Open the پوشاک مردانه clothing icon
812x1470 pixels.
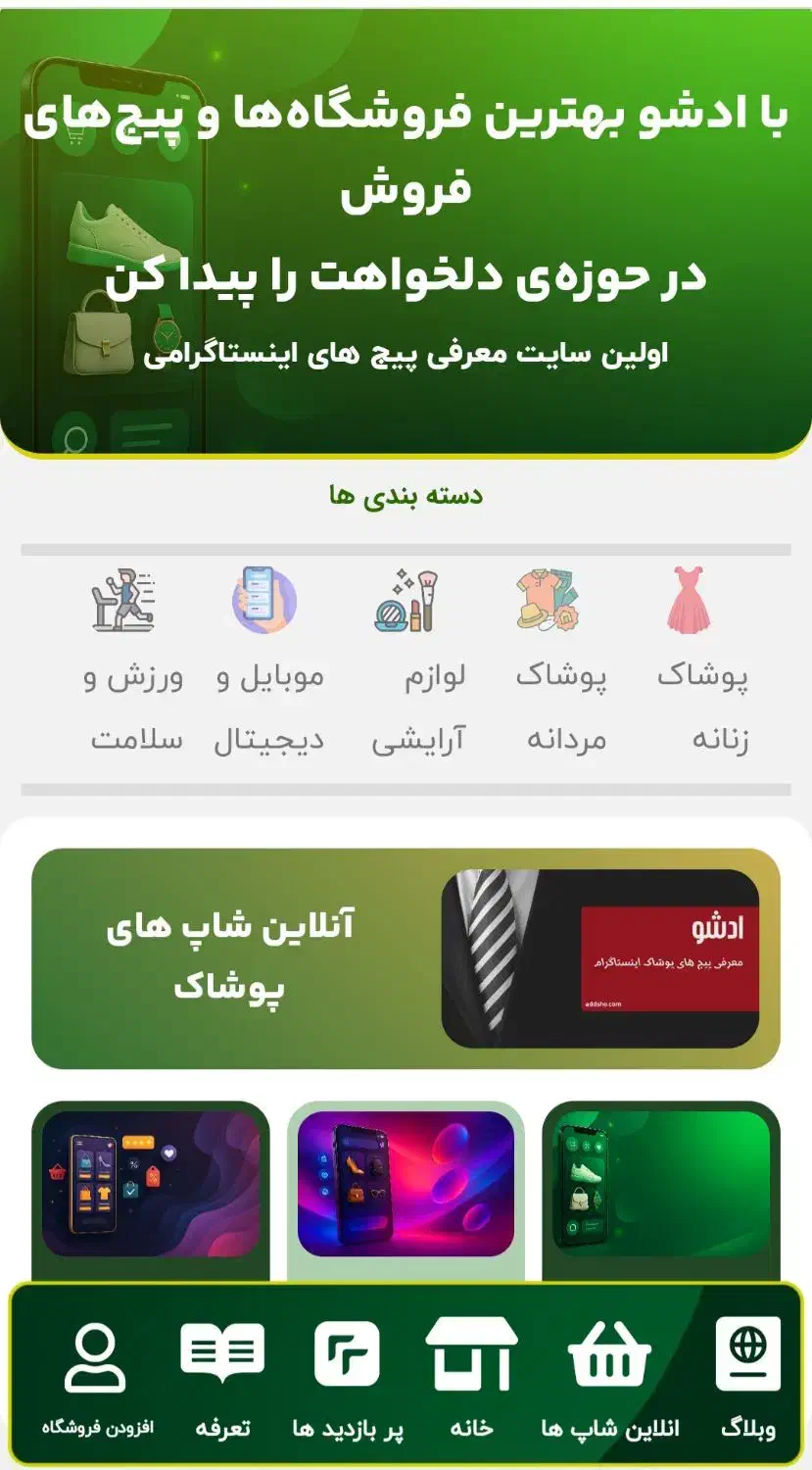pos(547,600)
